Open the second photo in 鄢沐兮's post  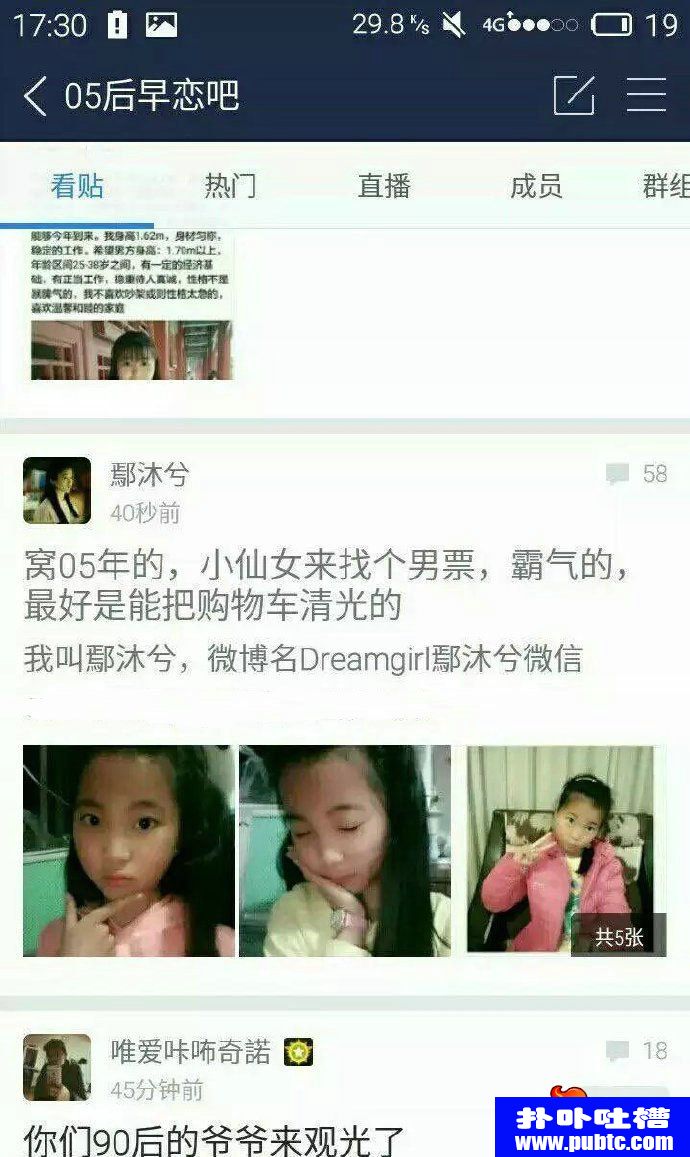(x=345, y=851)
